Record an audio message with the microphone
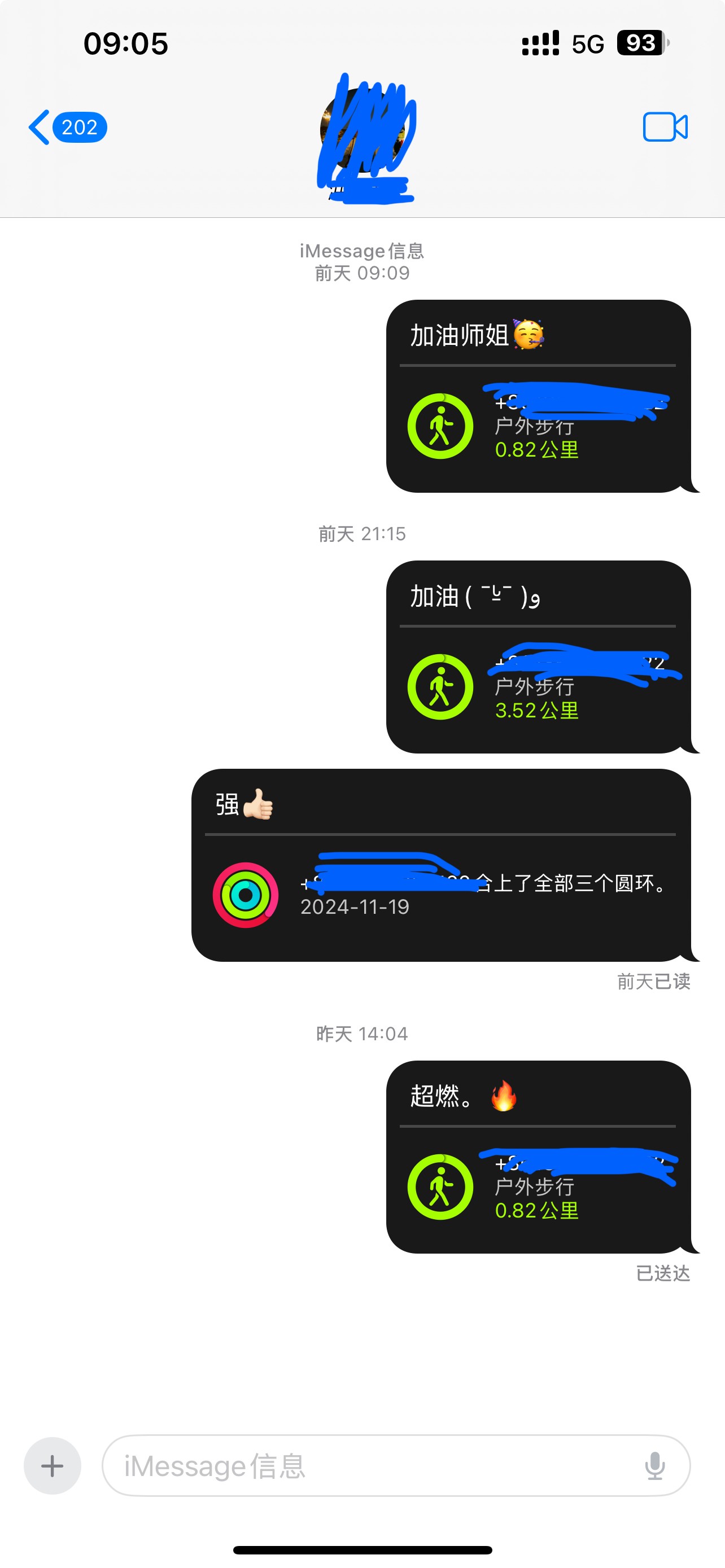The image size is (725, 1568). click(654, 1465)
